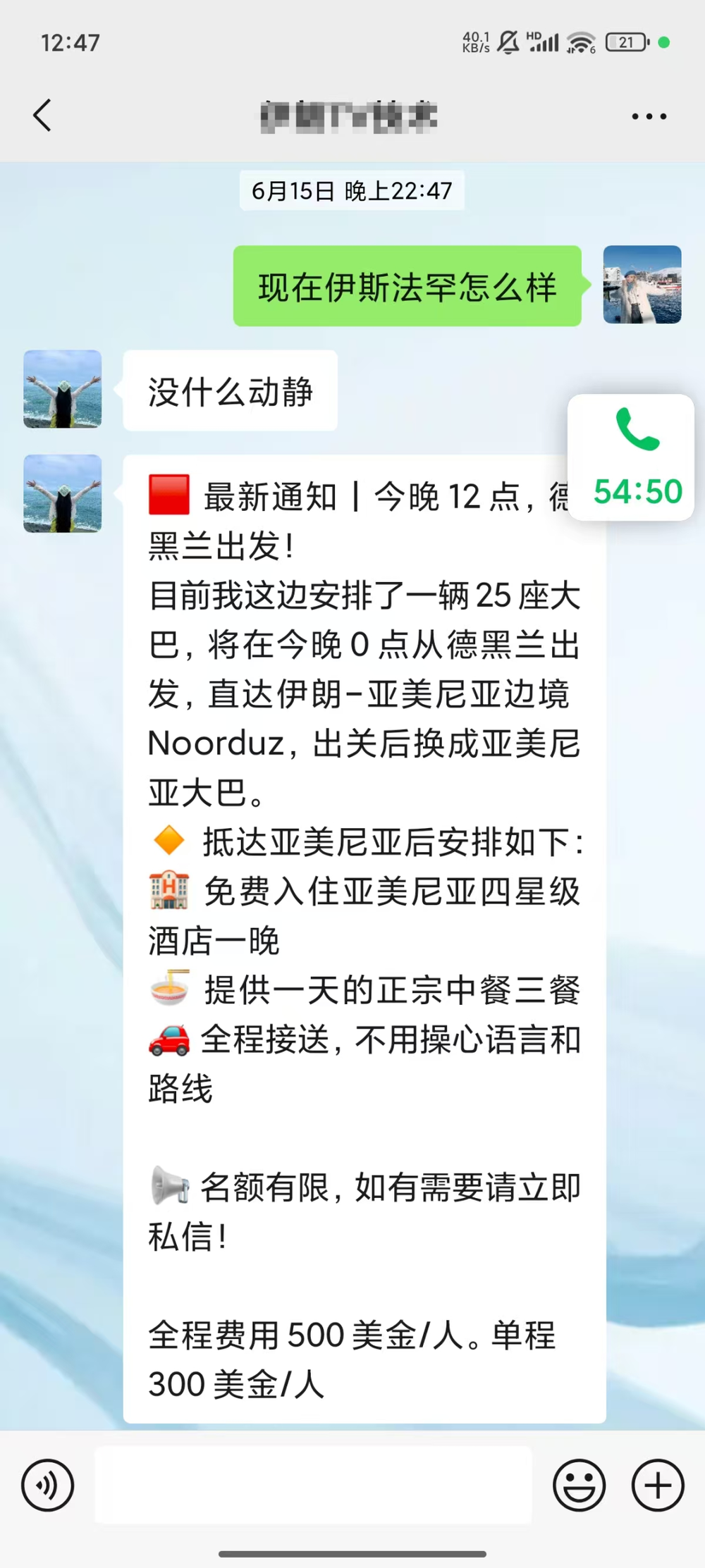
Task: Go back from this chat
Action: click(x=42, y=115)
